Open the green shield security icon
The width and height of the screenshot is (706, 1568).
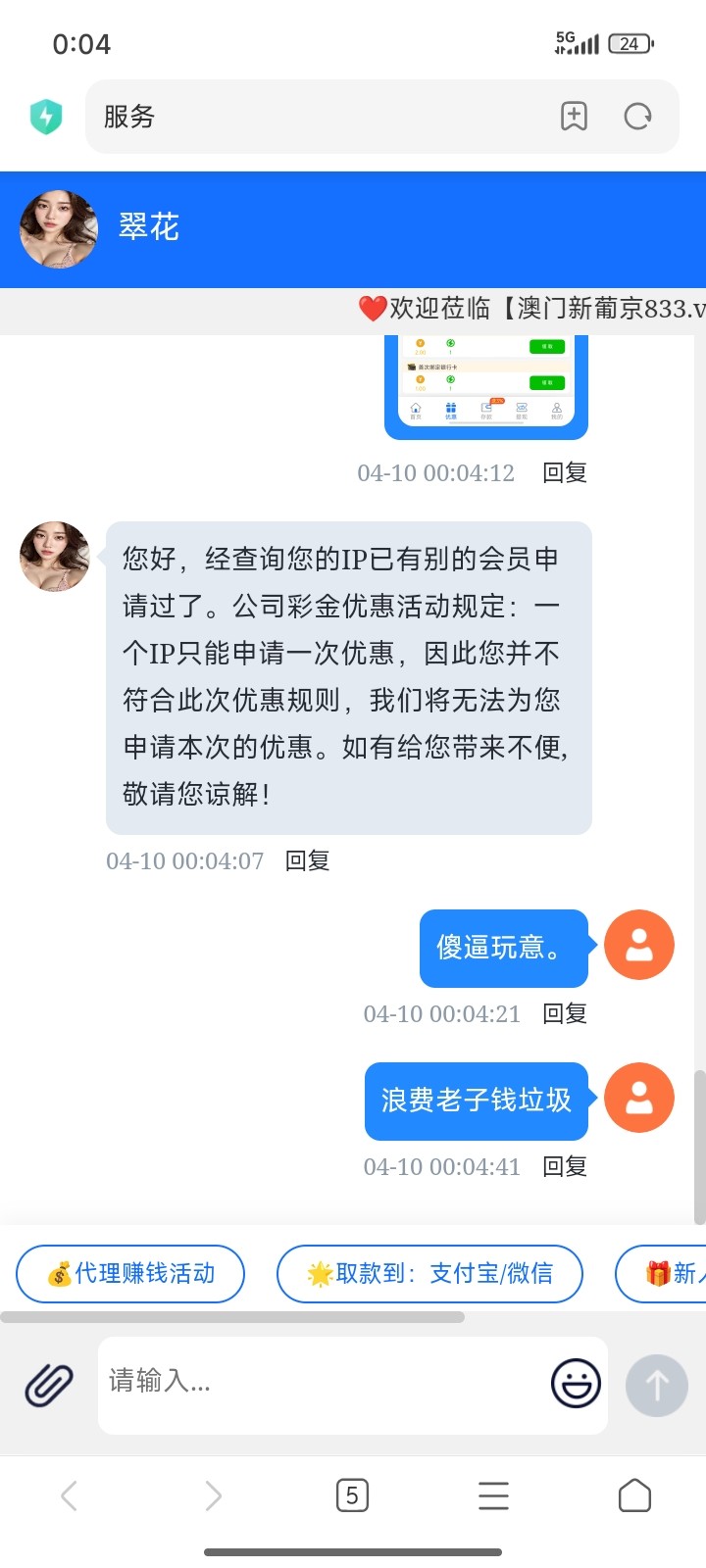(45, 117)
